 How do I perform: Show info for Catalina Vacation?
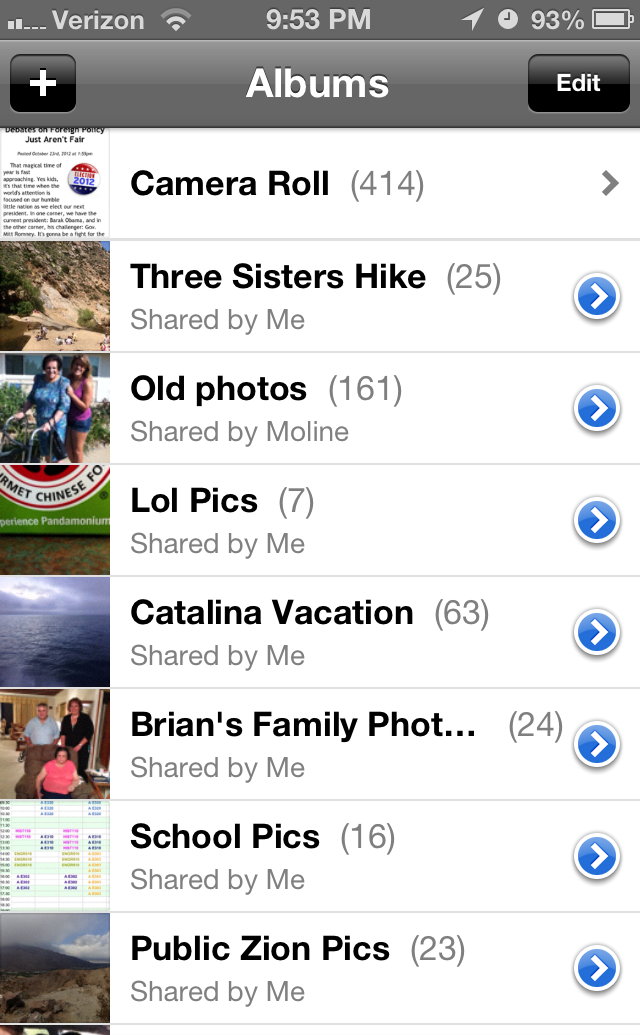click(597, 633)
